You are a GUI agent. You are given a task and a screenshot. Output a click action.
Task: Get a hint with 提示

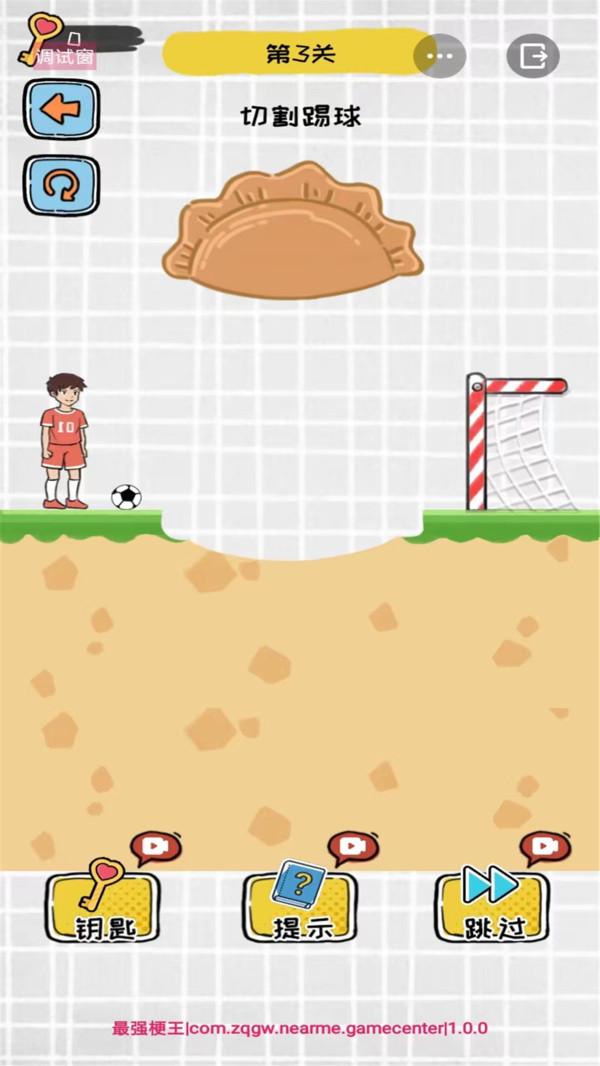point(301,905)
